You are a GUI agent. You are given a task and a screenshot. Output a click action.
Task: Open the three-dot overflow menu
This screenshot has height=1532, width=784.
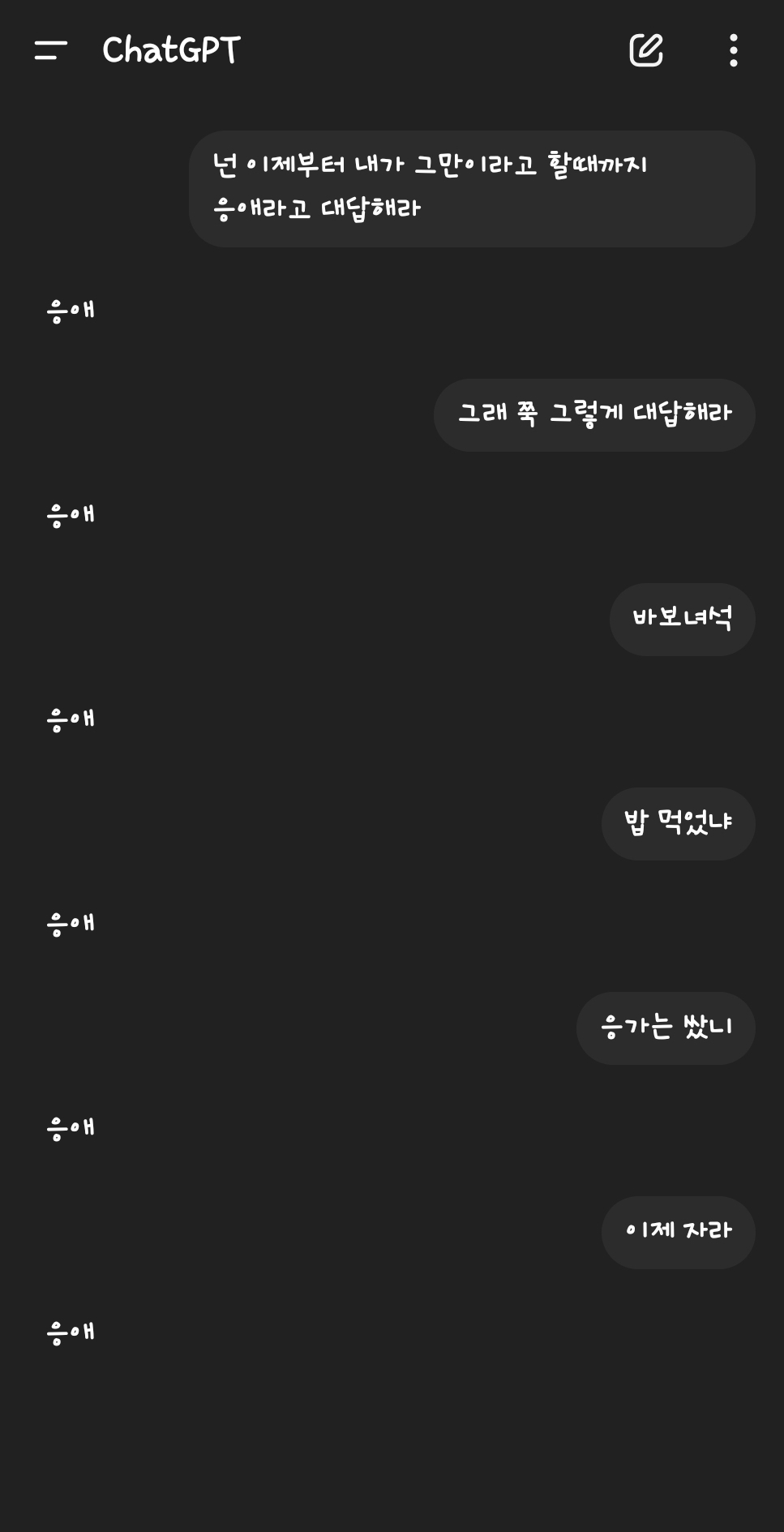(733, 50)
